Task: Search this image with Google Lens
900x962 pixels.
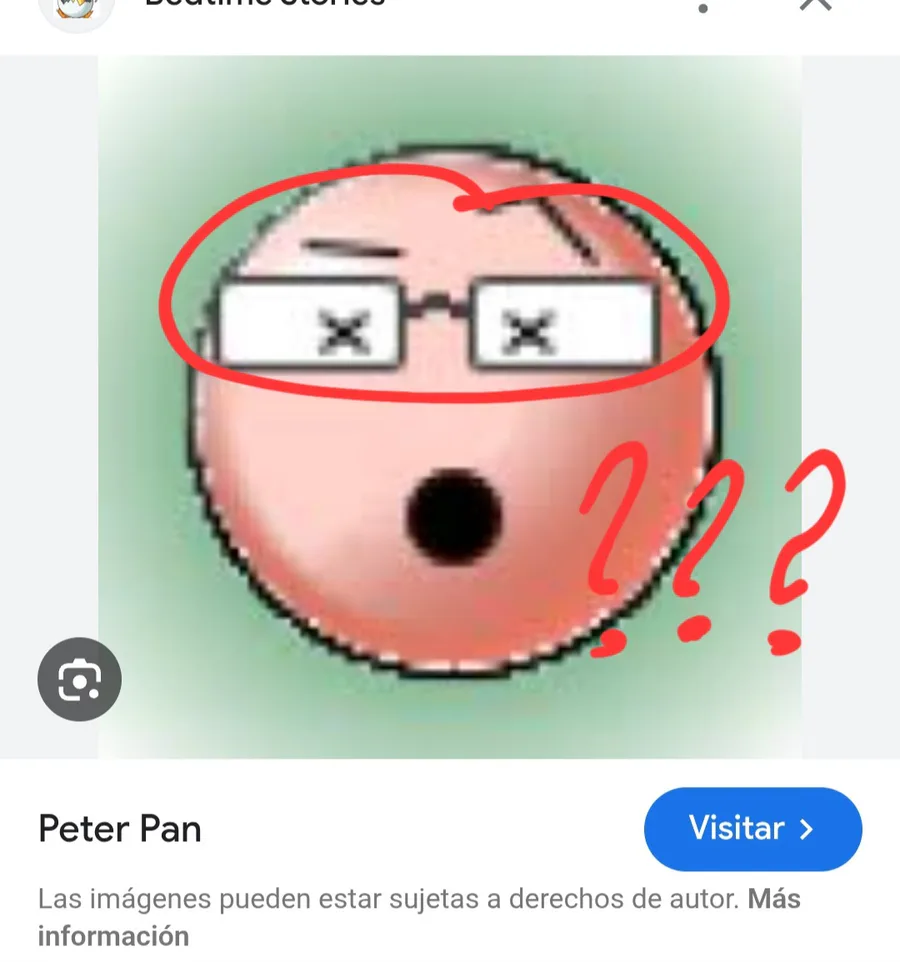Action: (x=79, y=680)
